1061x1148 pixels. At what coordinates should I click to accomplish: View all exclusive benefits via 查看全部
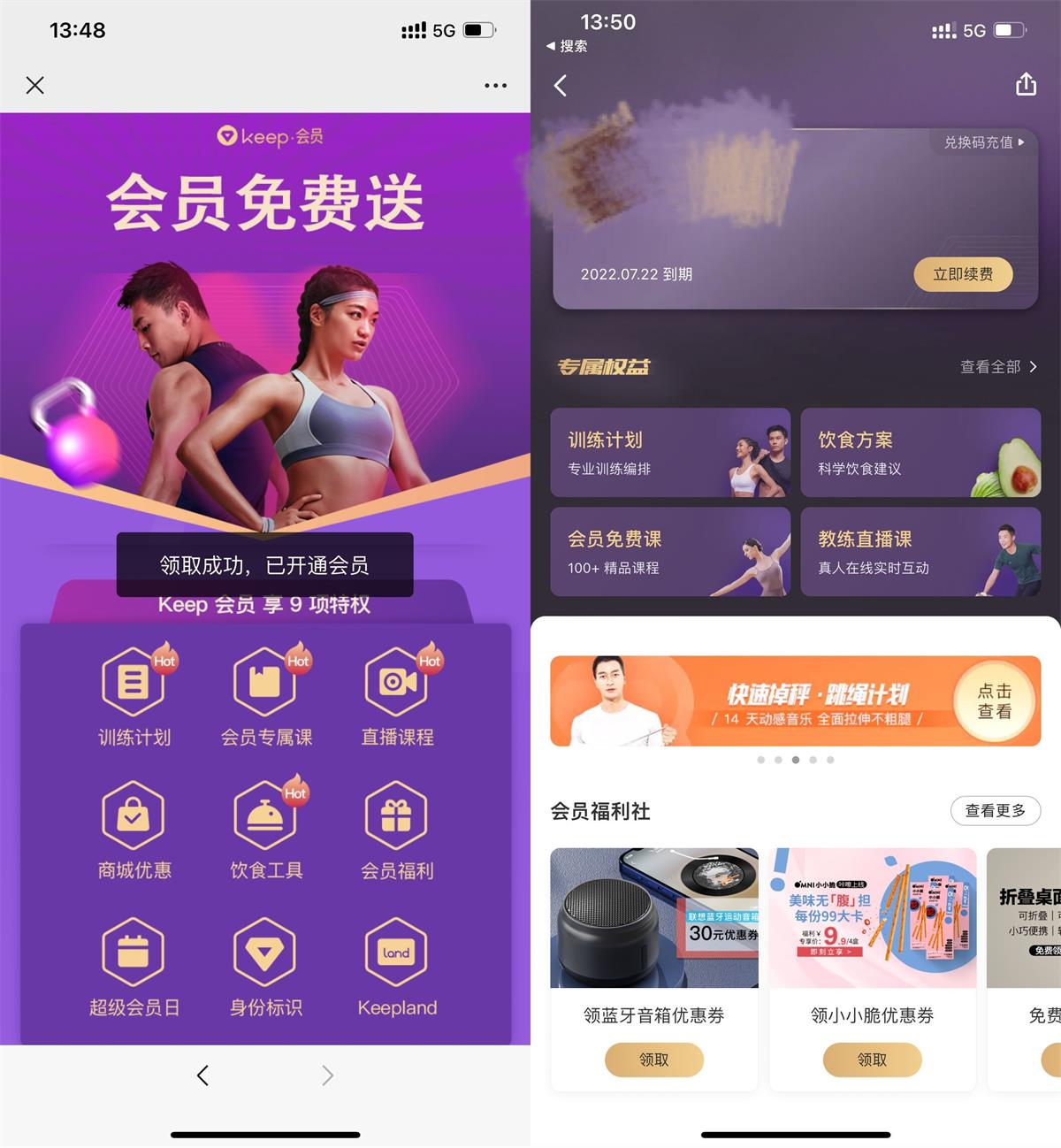point(998,366)
